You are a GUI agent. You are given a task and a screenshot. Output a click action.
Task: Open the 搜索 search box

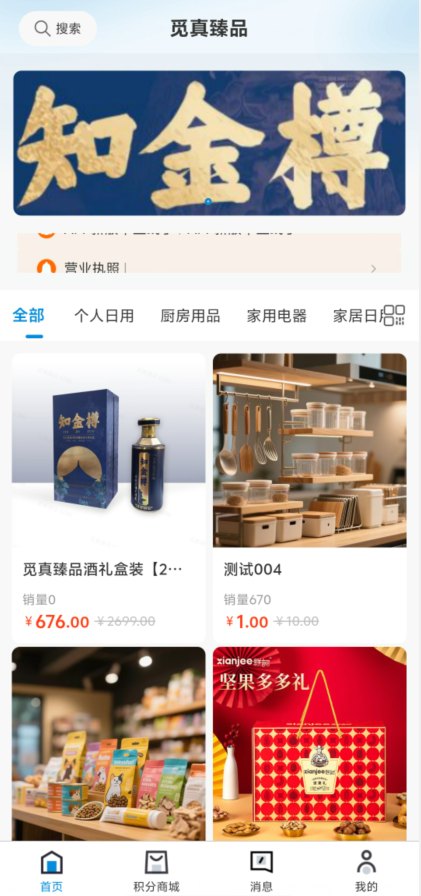tap(58, 29)
